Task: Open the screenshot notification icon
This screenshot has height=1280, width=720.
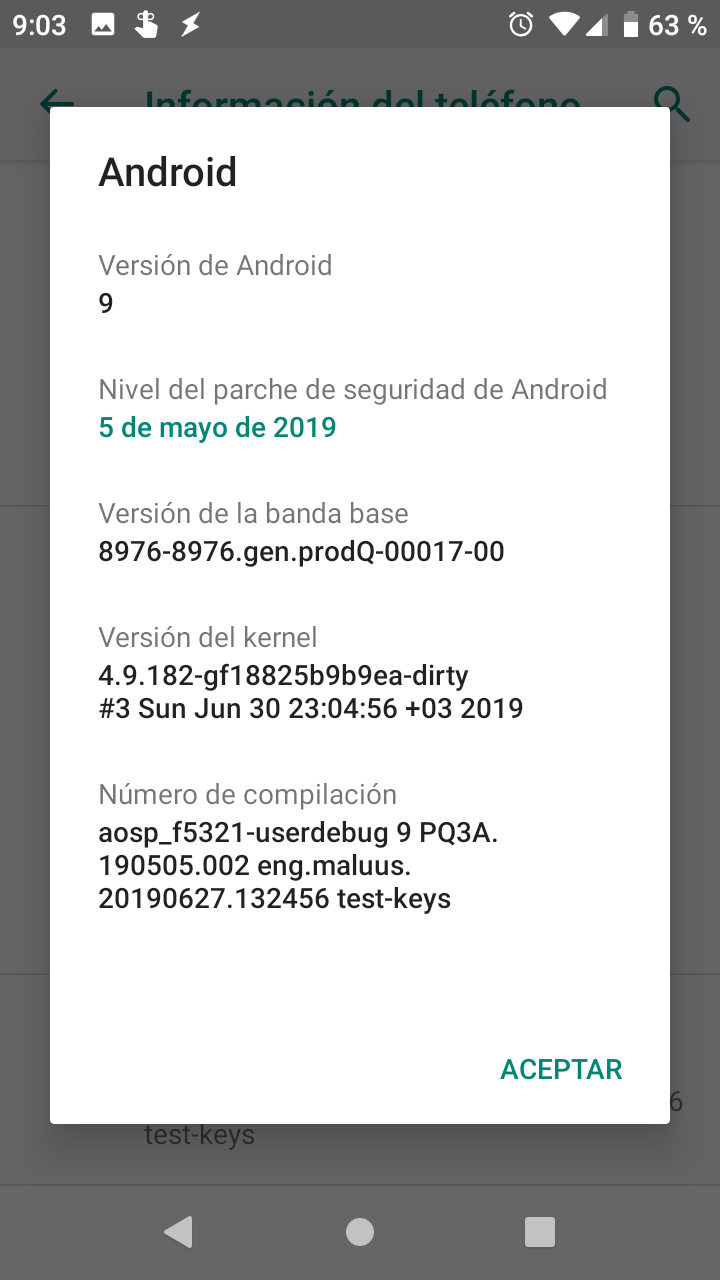Action: 103,25
